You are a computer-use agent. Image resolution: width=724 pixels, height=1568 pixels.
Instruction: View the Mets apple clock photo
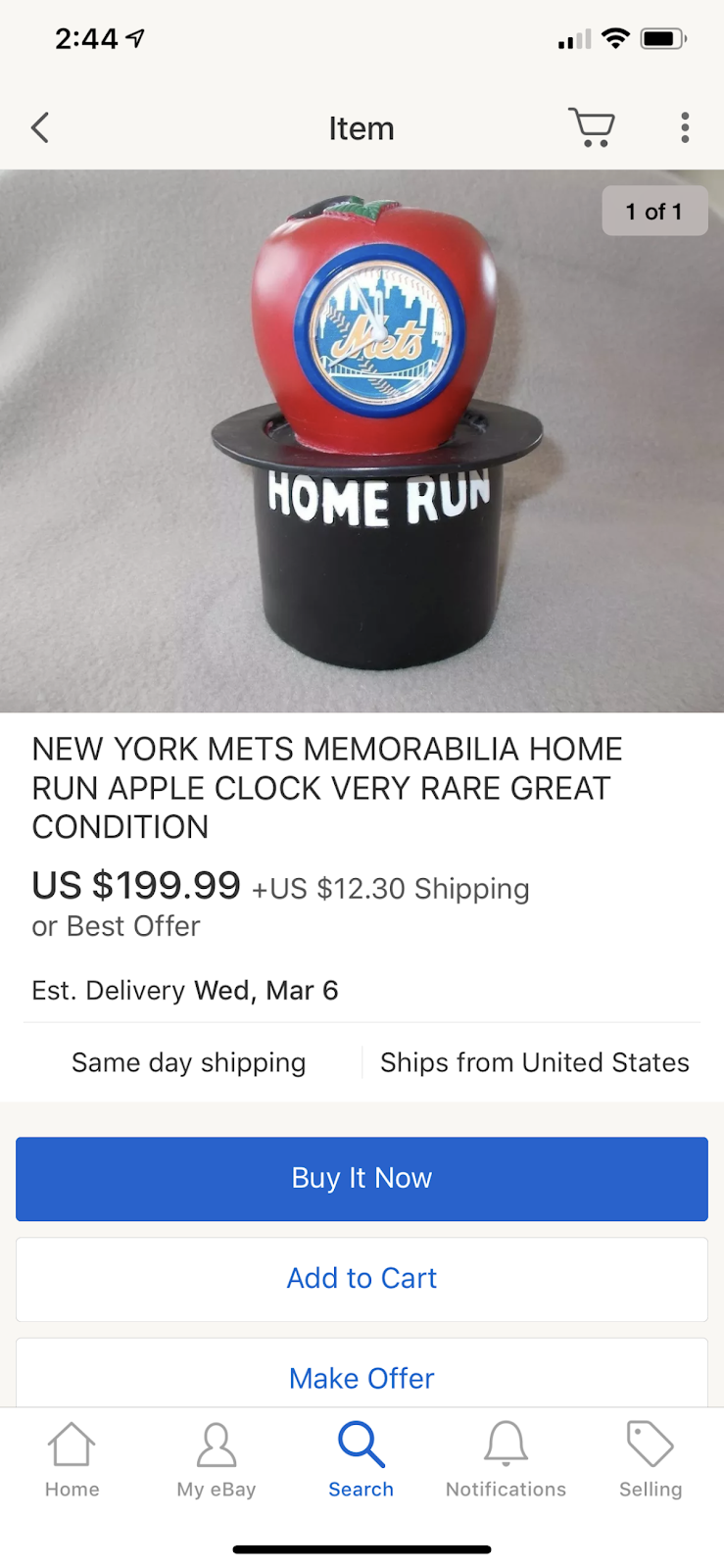click(x=362, y=441)
